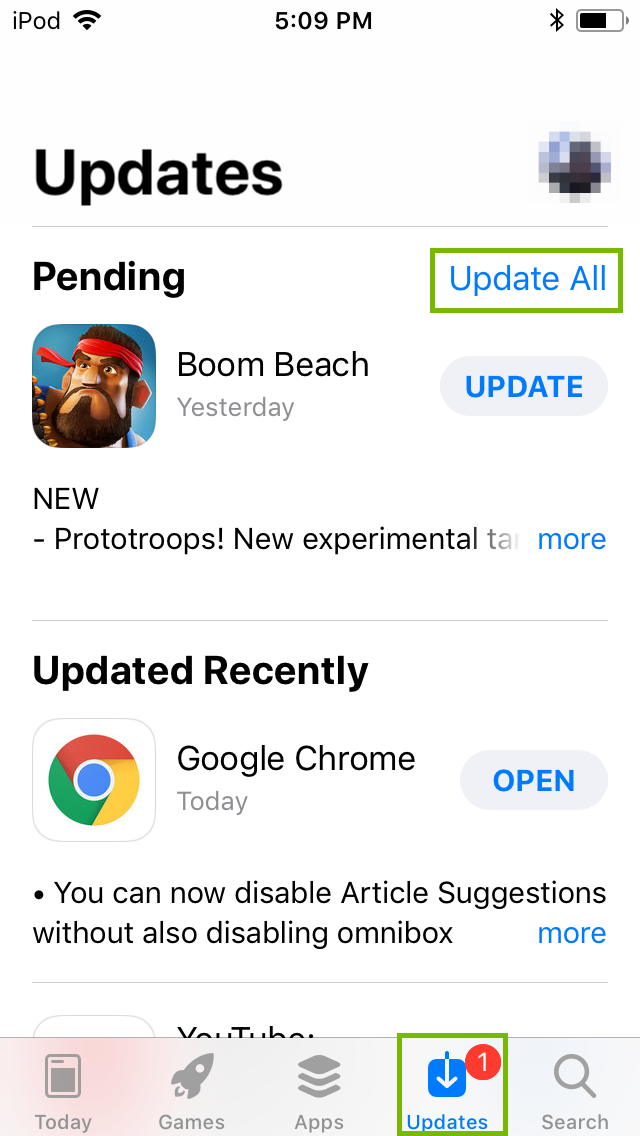Image resolution: width=640 pixels, height=1136 pixels.
Task: Switch to the Games tab
Action: 192,1092
